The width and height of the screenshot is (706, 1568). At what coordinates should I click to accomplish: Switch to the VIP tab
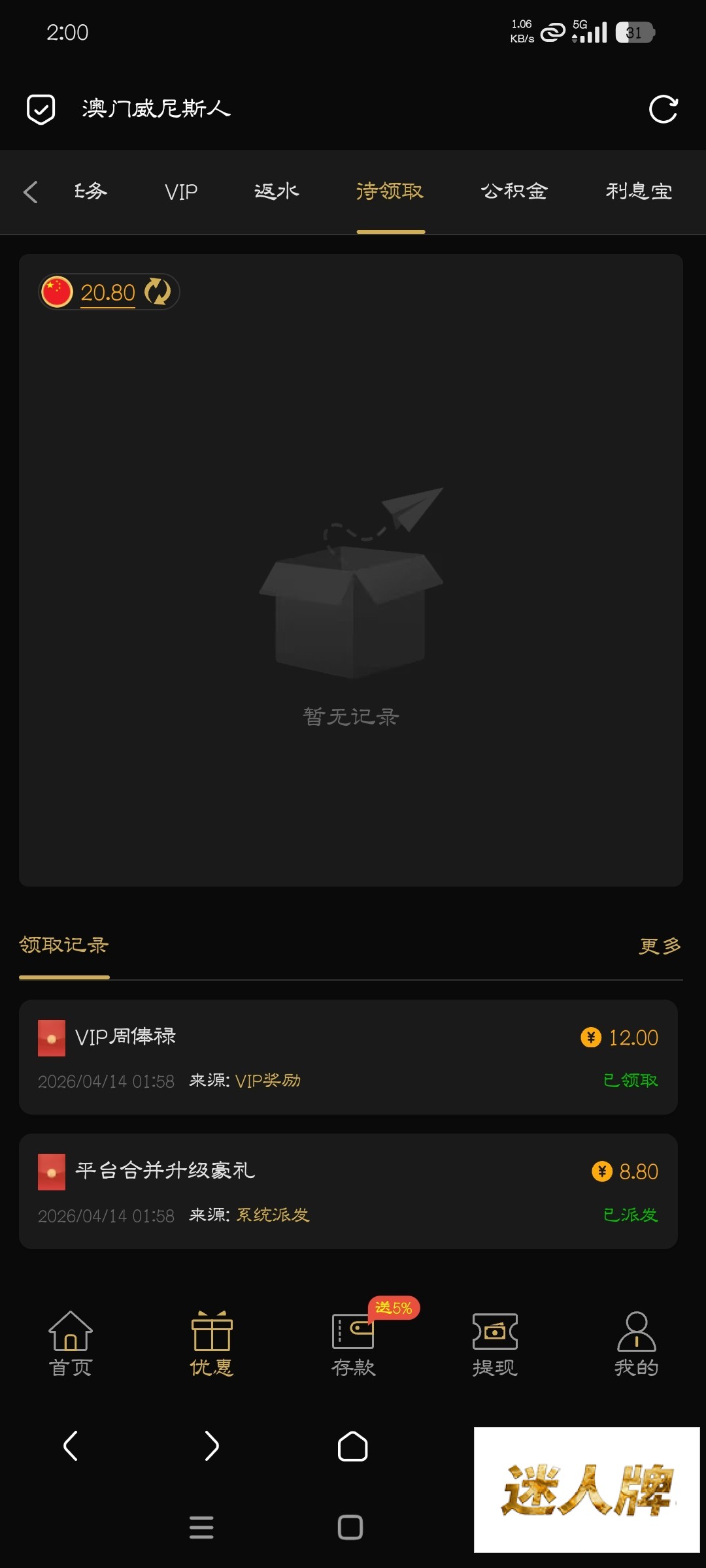181,192
